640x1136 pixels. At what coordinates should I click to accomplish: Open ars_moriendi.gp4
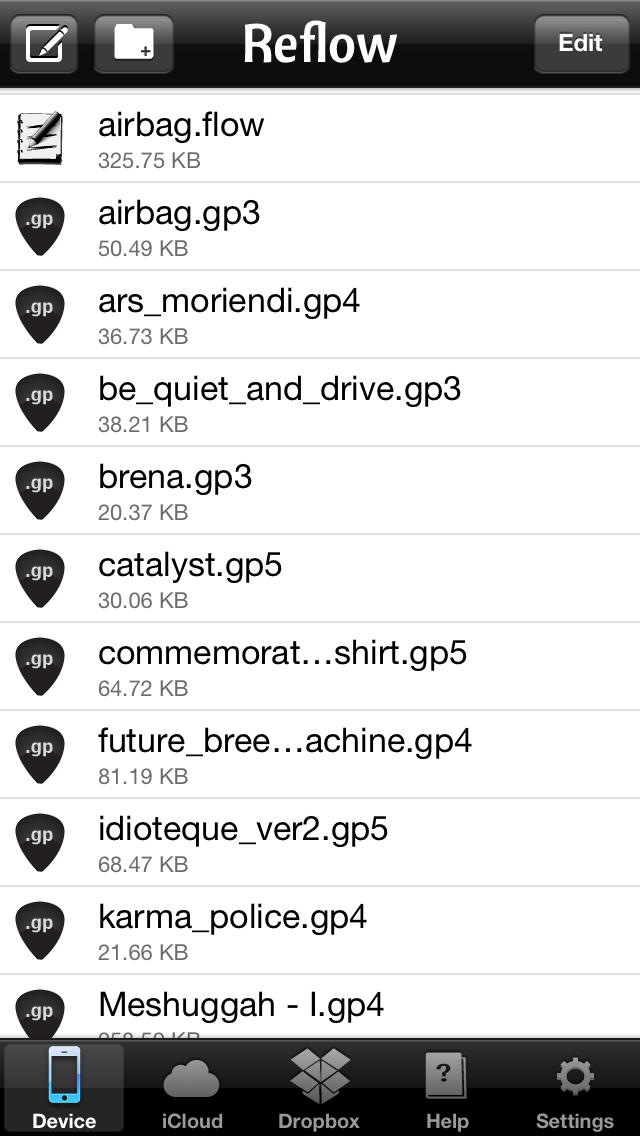[320, 314]
